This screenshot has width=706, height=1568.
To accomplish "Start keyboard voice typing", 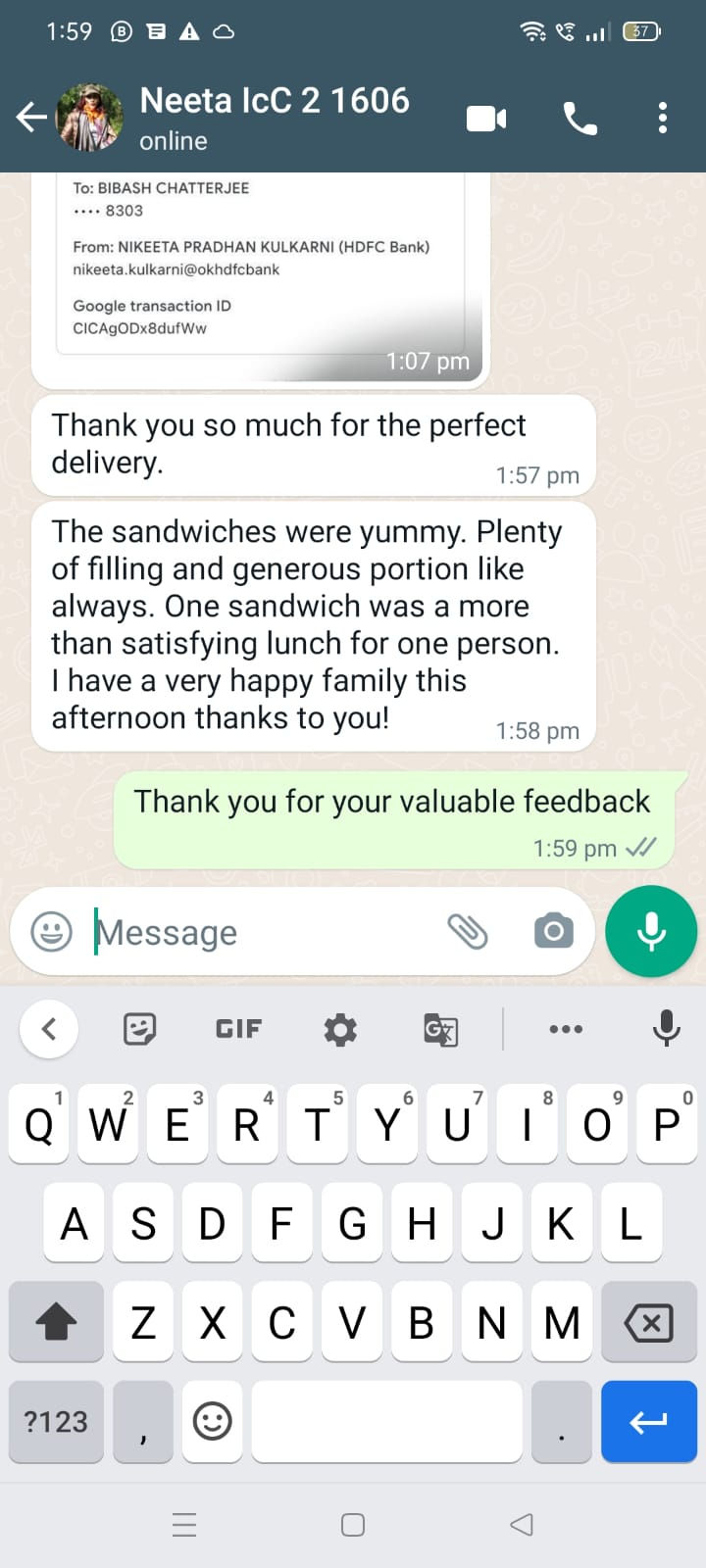I will [666, 1028].
